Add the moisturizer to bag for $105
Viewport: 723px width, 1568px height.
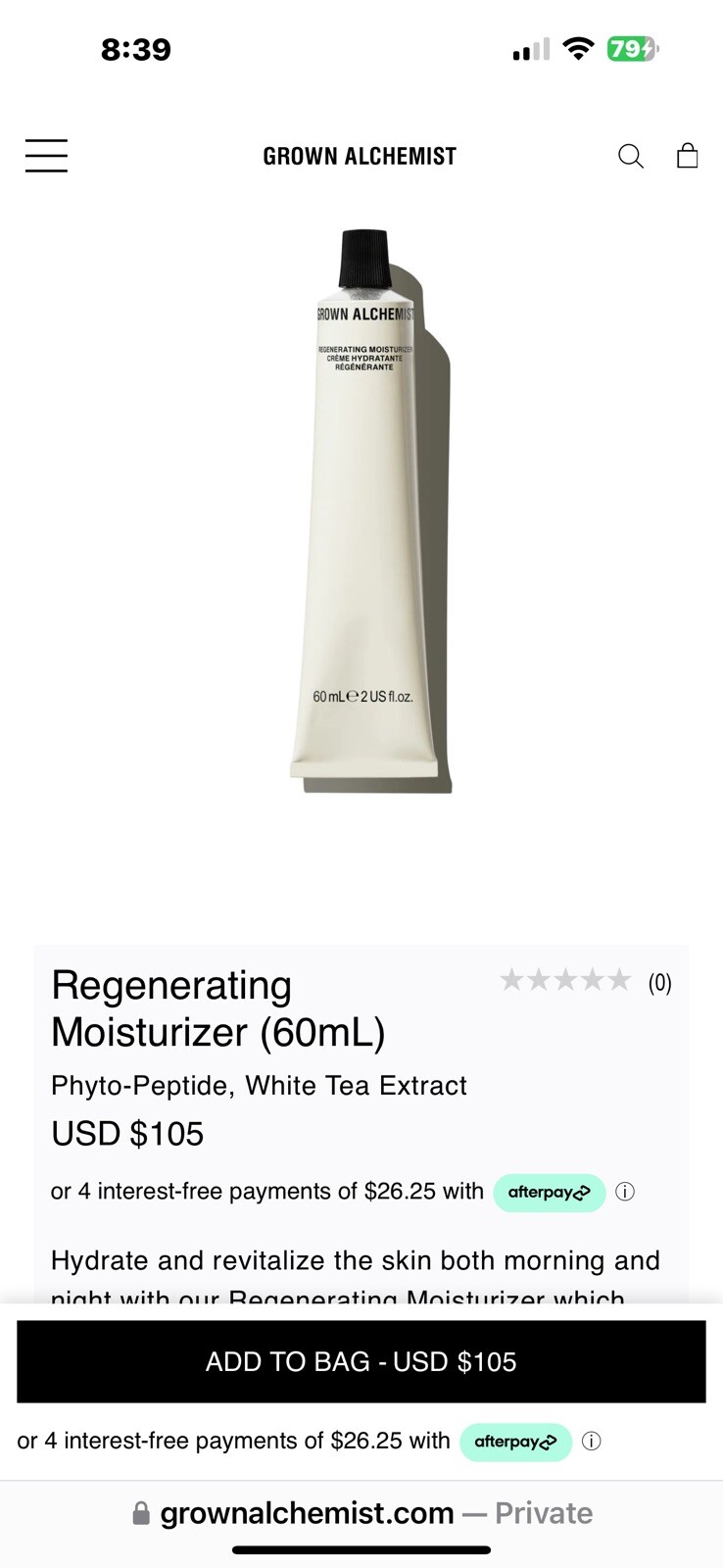361,1361
